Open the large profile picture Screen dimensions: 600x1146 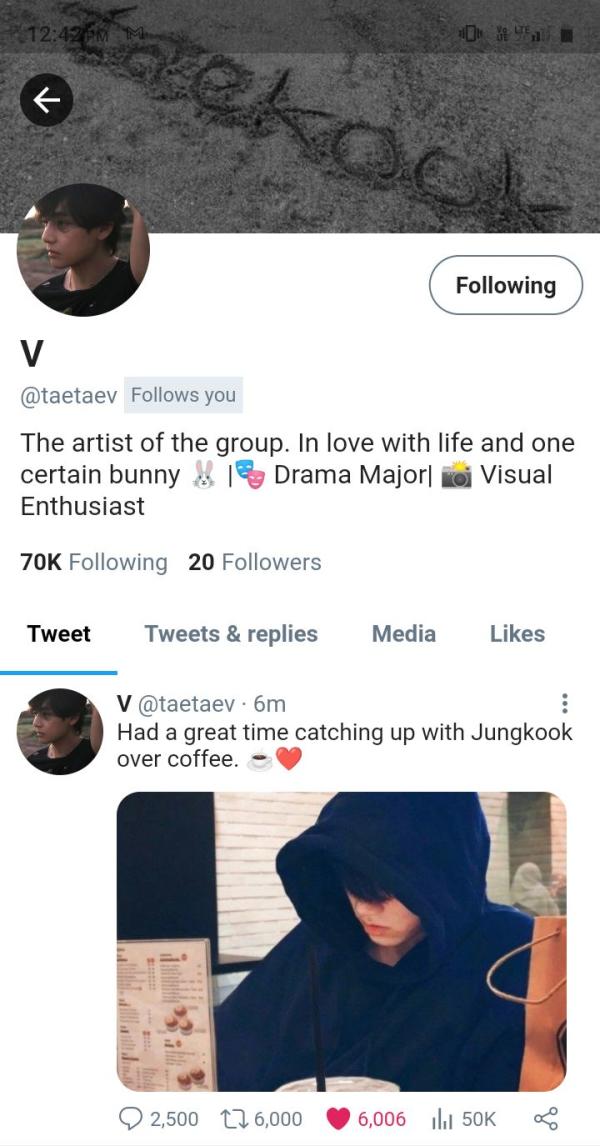point(83,250)
